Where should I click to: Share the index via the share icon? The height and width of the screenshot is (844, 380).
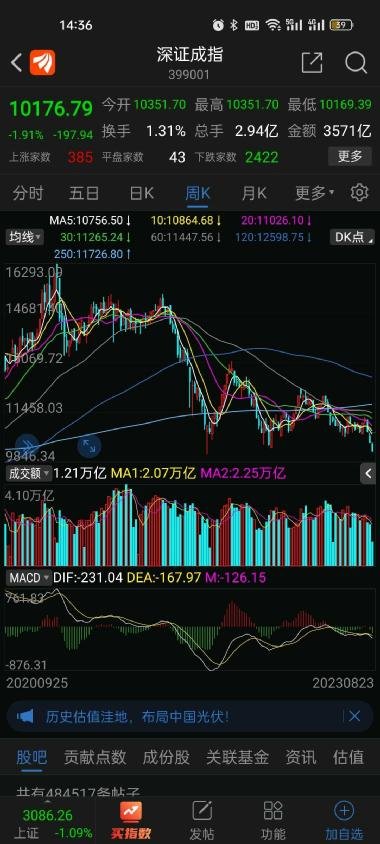point(312,63)
